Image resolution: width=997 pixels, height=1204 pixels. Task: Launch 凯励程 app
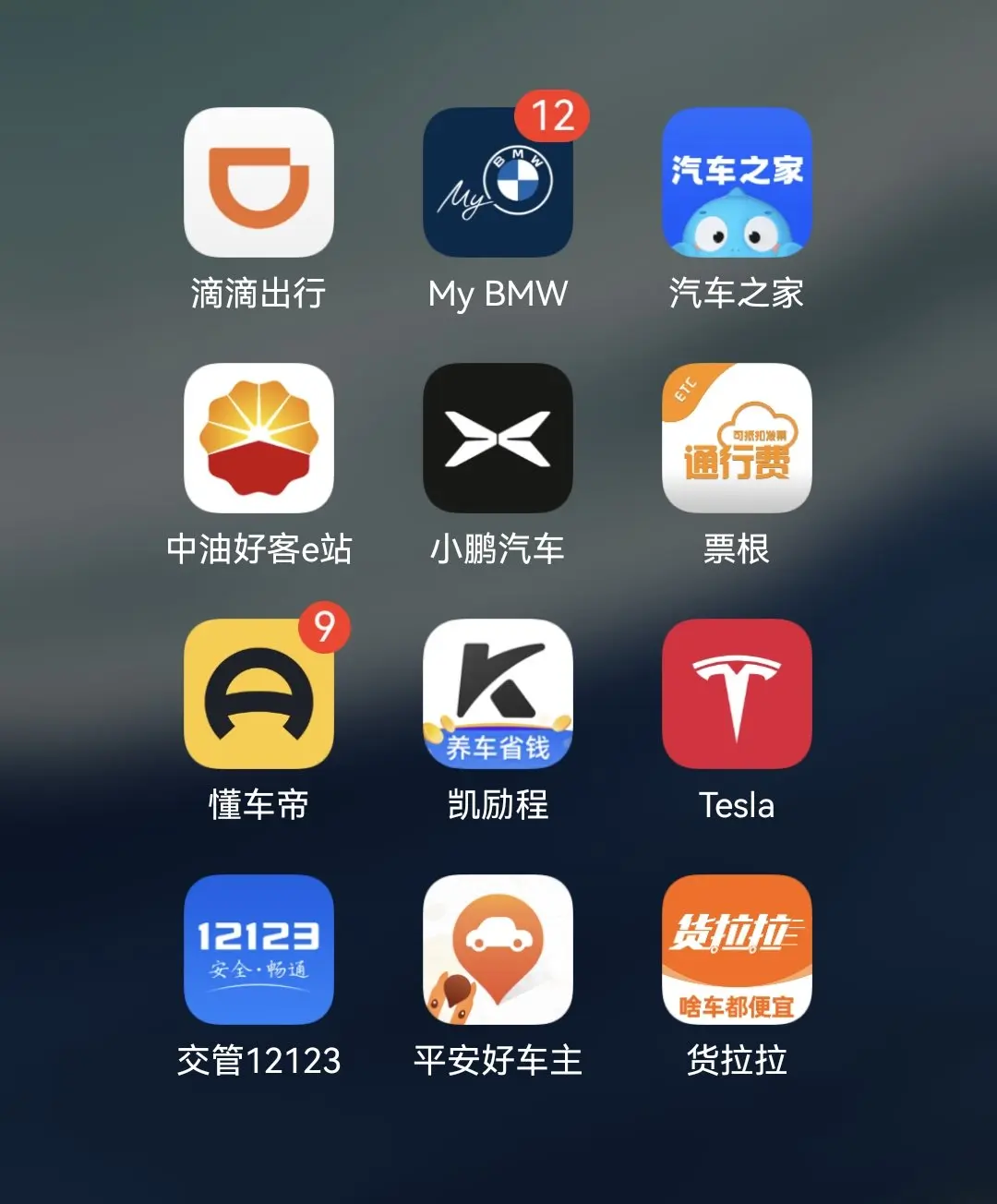(x=498, y=693)
